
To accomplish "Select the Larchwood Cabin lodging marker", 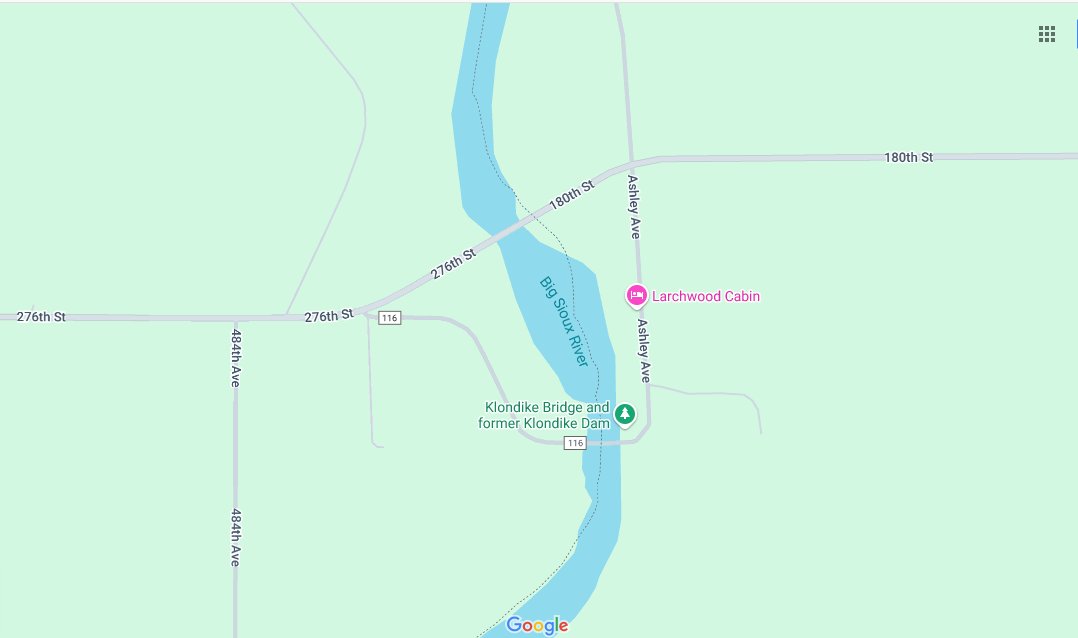I will (636, 295).
